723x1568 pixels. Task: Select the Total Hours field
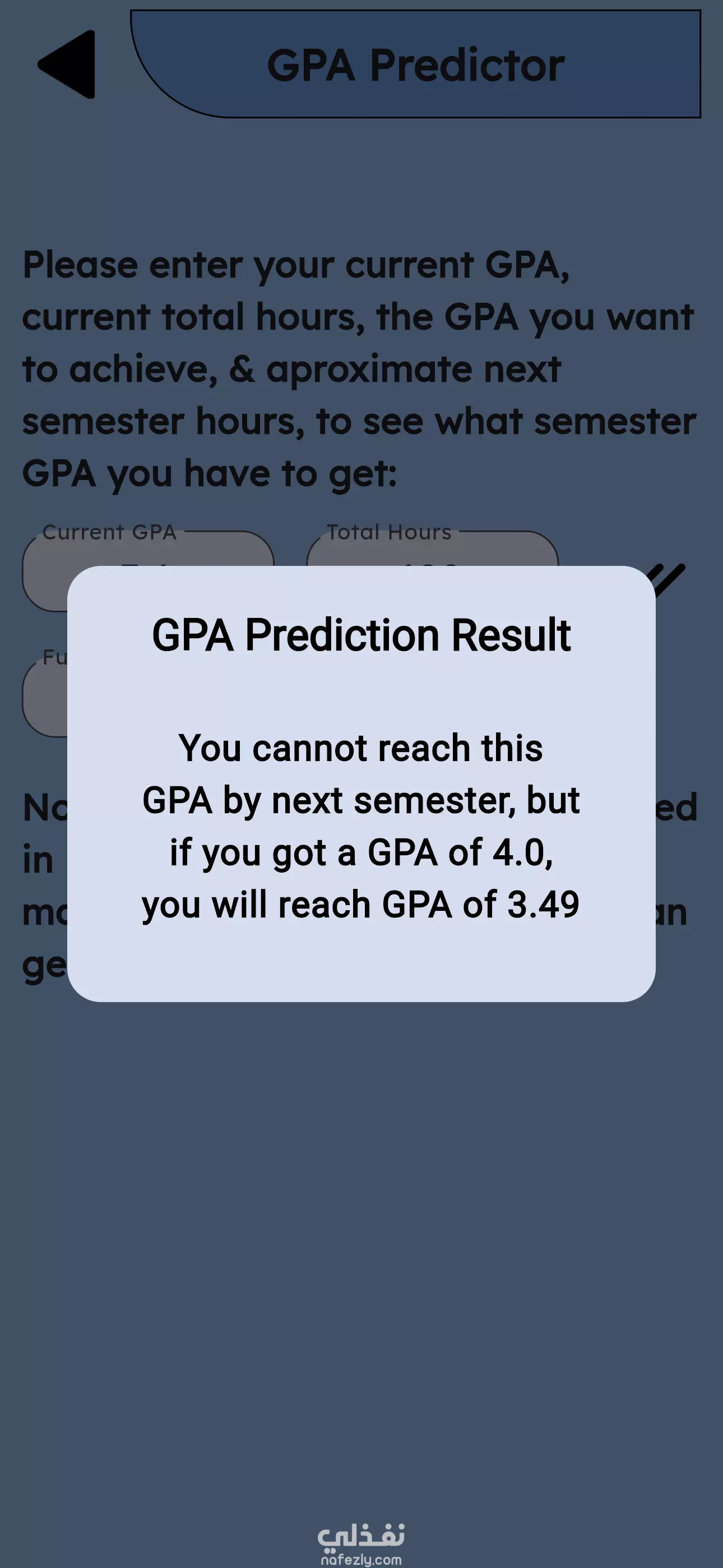(432, 550)
